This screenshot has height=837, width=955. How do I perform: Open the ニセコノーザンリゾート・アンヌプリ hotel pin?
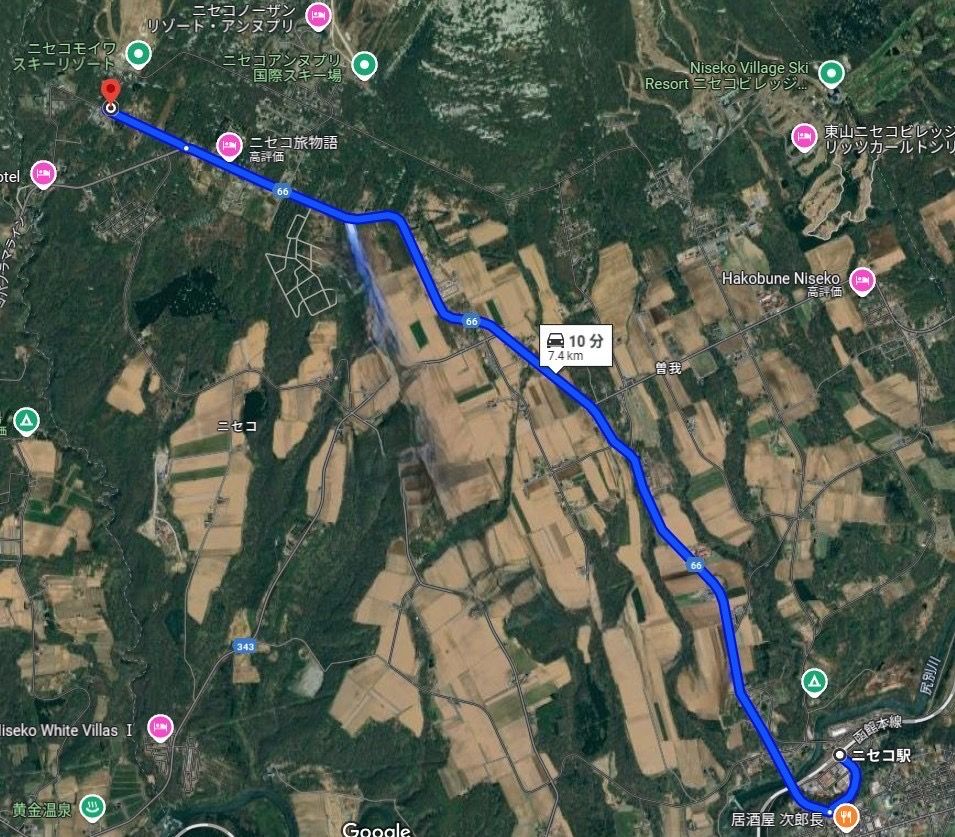point(318,15)
